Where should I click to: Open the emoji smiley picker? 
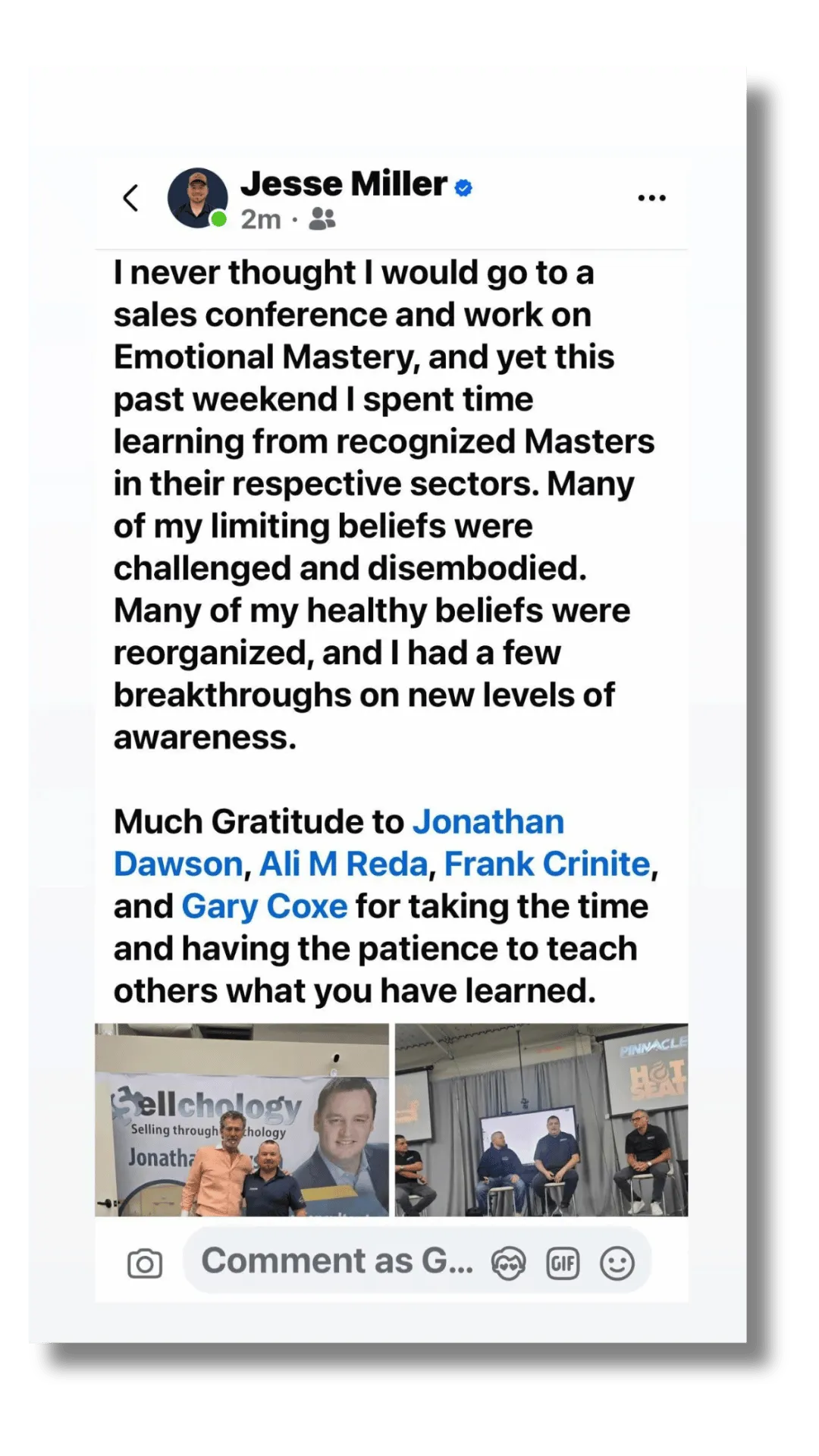(617, 1263)
